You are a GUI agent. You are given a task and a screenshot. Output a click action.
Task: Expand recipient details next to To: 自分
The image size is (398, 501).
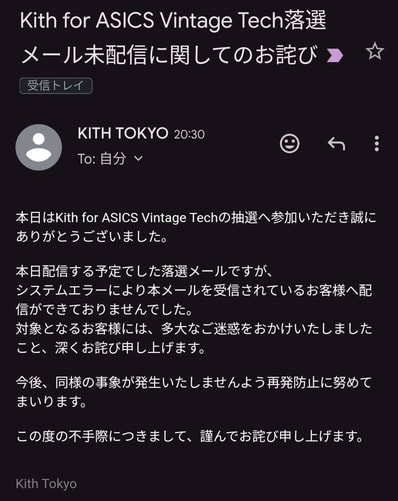[x=138, y=159]
